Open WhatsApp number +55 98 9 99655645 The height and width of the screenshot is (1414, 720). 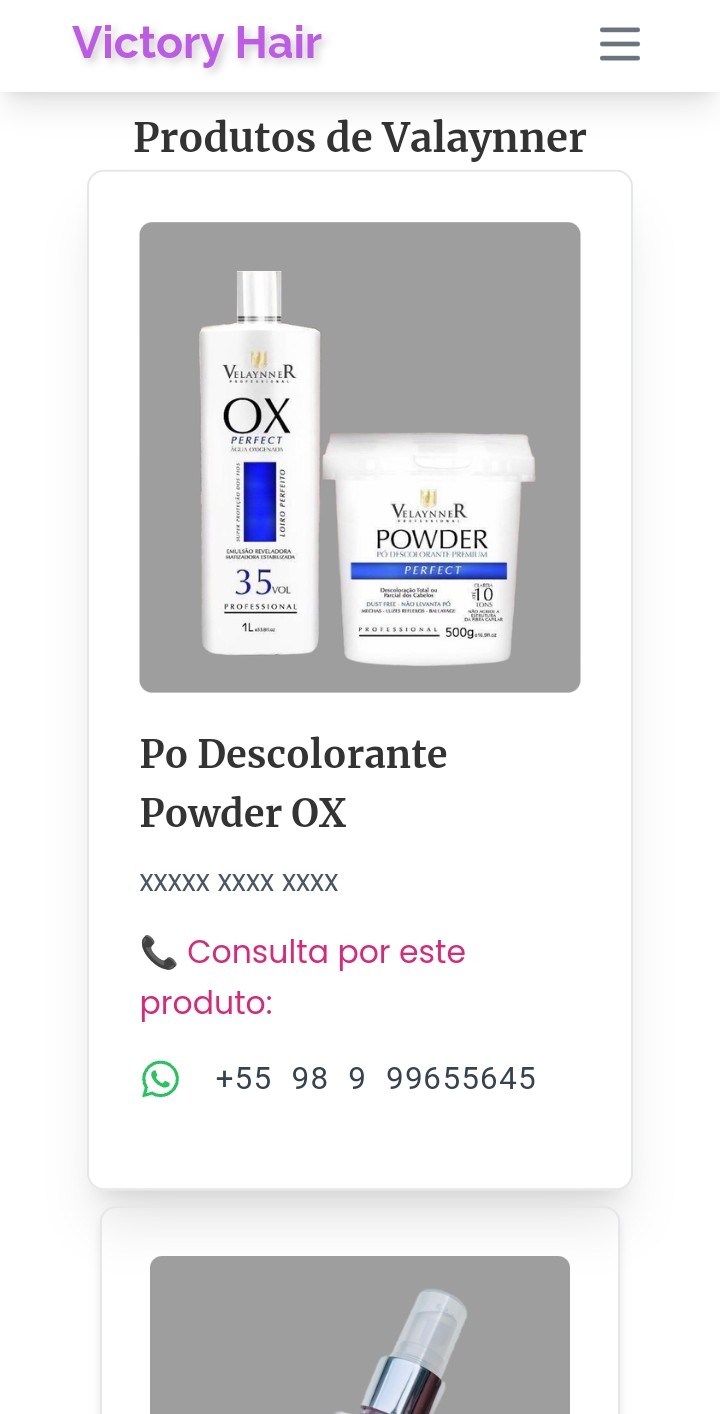[x=375, y=1079]
